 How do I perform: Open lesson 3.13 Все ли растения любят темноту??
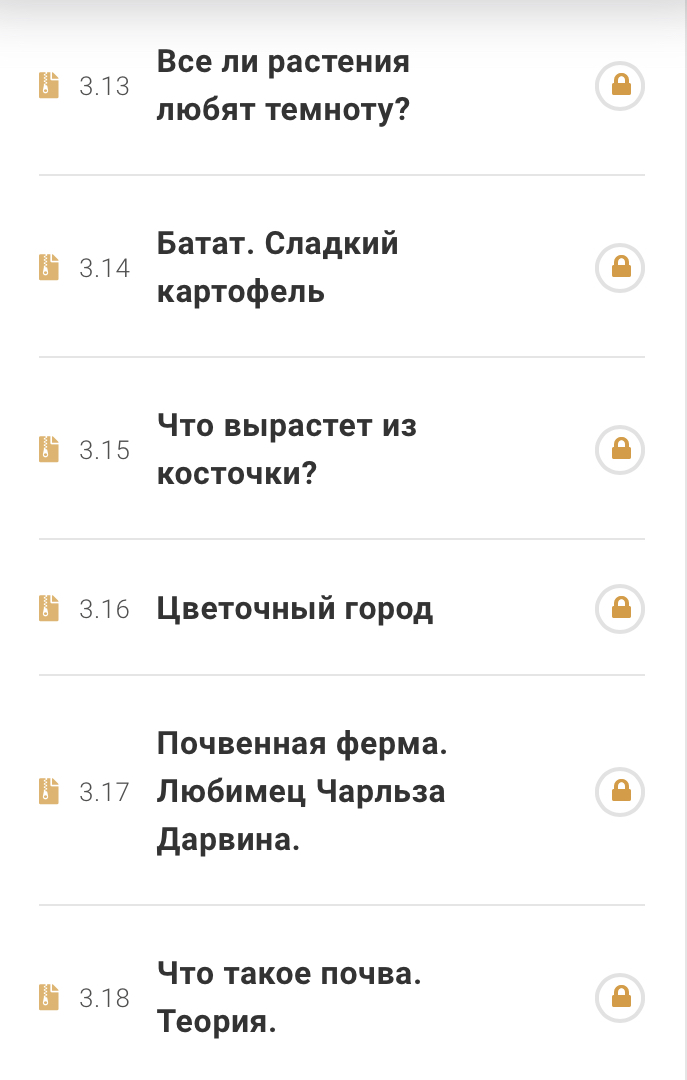[x=283, y=86]
